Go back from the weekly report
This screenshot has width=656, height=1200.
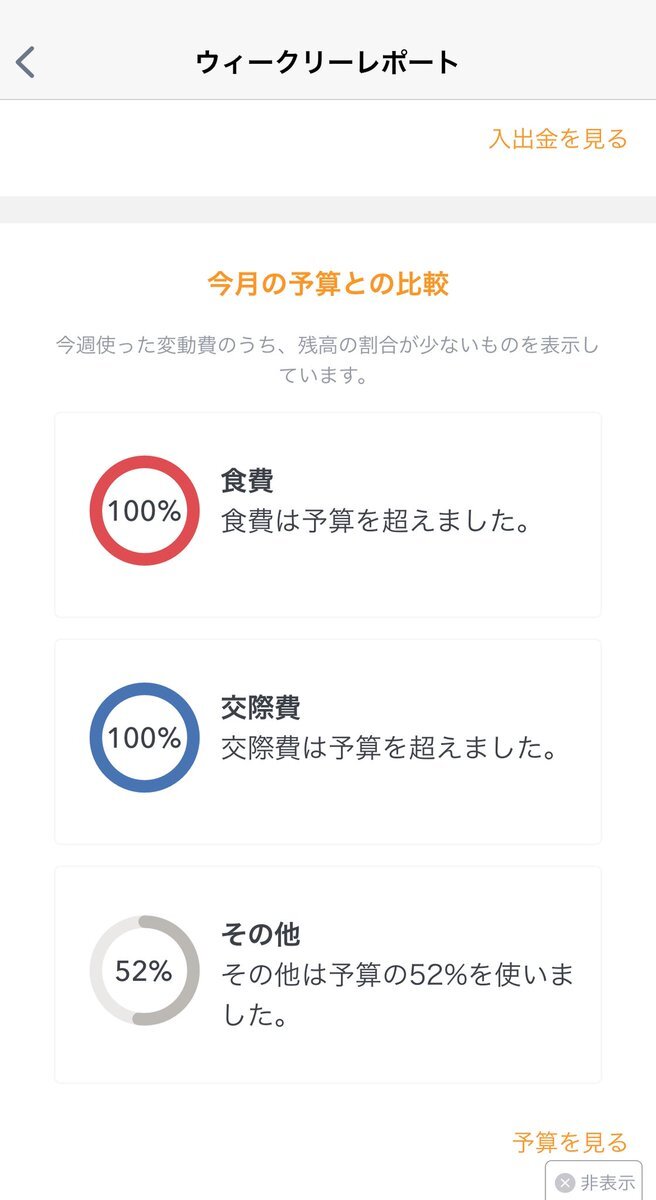point(26,62)
